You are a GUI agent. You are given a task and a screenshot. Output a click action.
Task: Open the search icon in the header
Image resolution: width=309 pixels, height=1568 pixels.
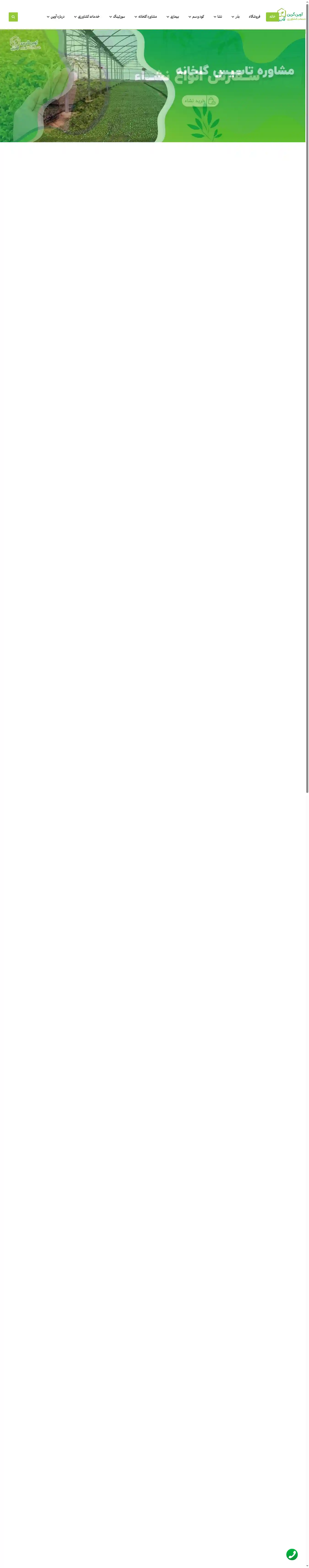click(x=13, y=17)
